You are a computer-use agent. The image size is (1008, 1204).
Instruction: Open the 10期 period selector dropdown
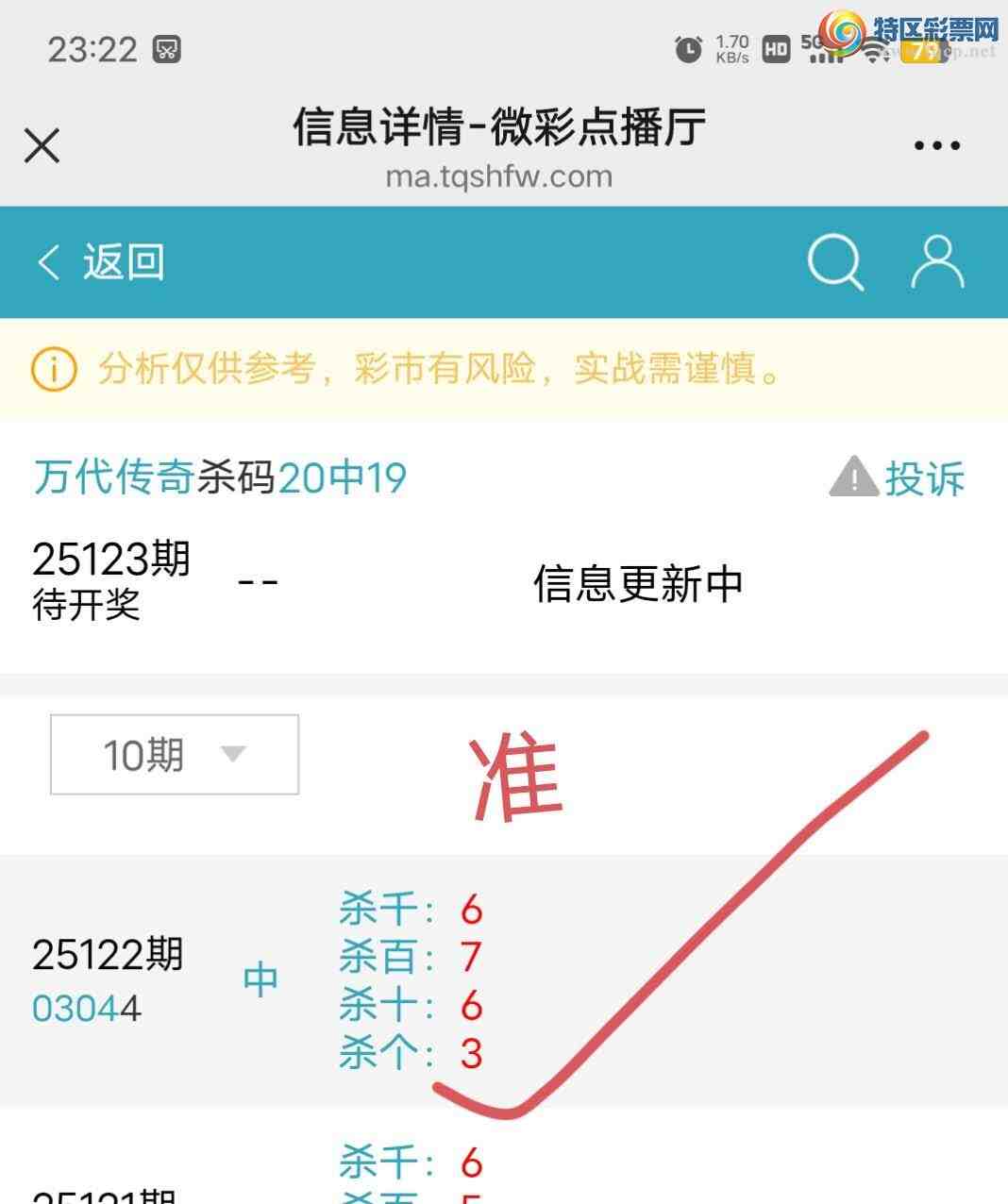(173, 754)
